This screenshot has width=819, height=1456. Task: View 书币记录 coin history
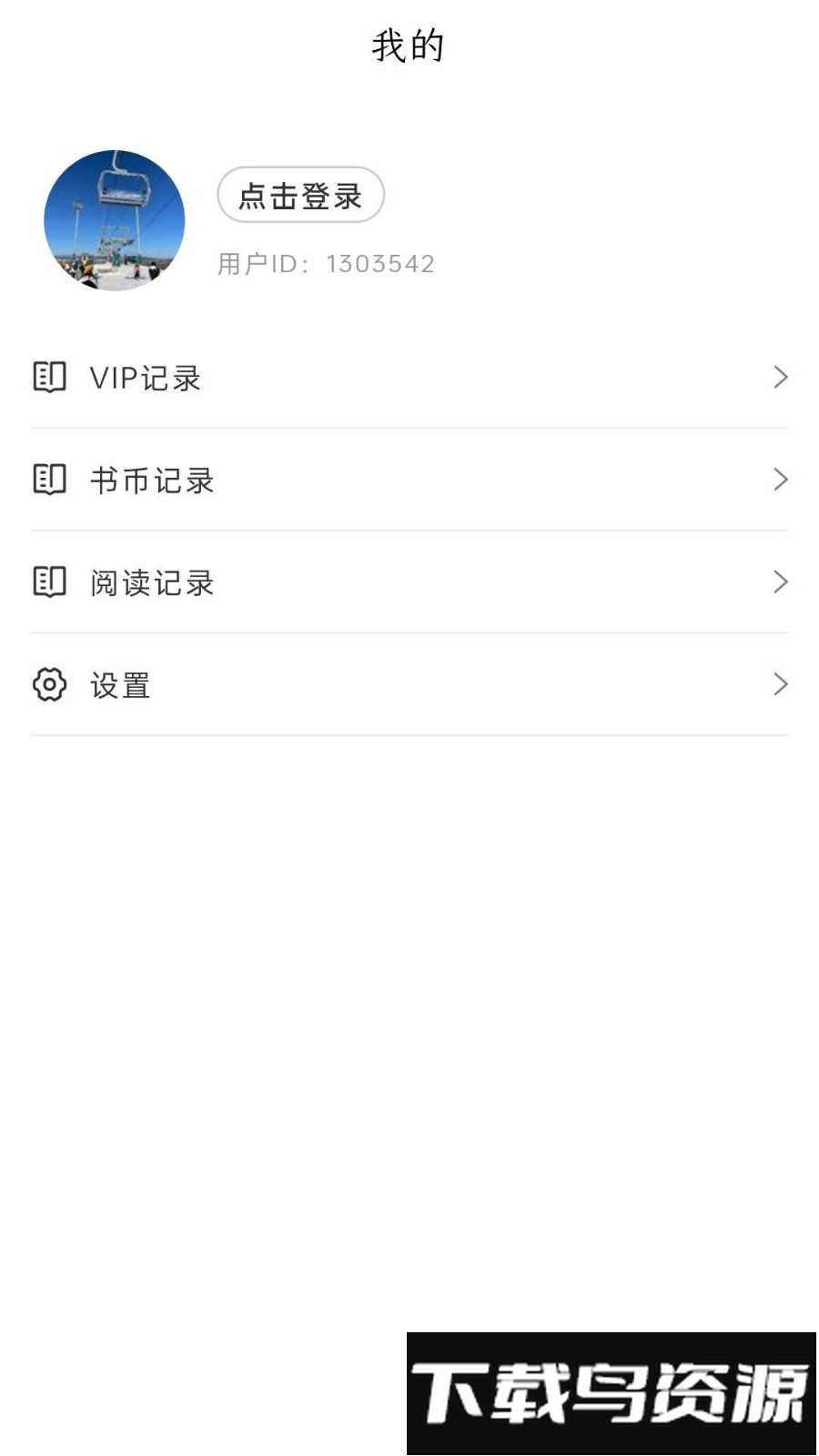coord(409,480)
